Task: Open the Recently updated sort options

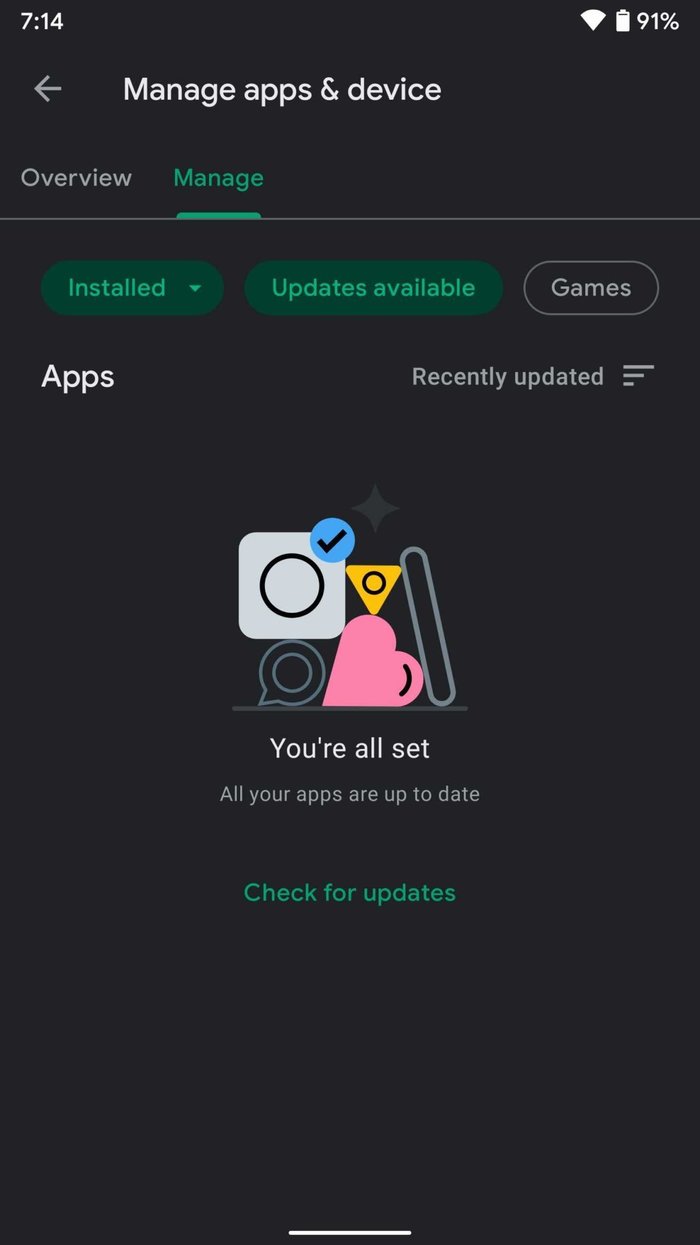Action: pos(533,377)
